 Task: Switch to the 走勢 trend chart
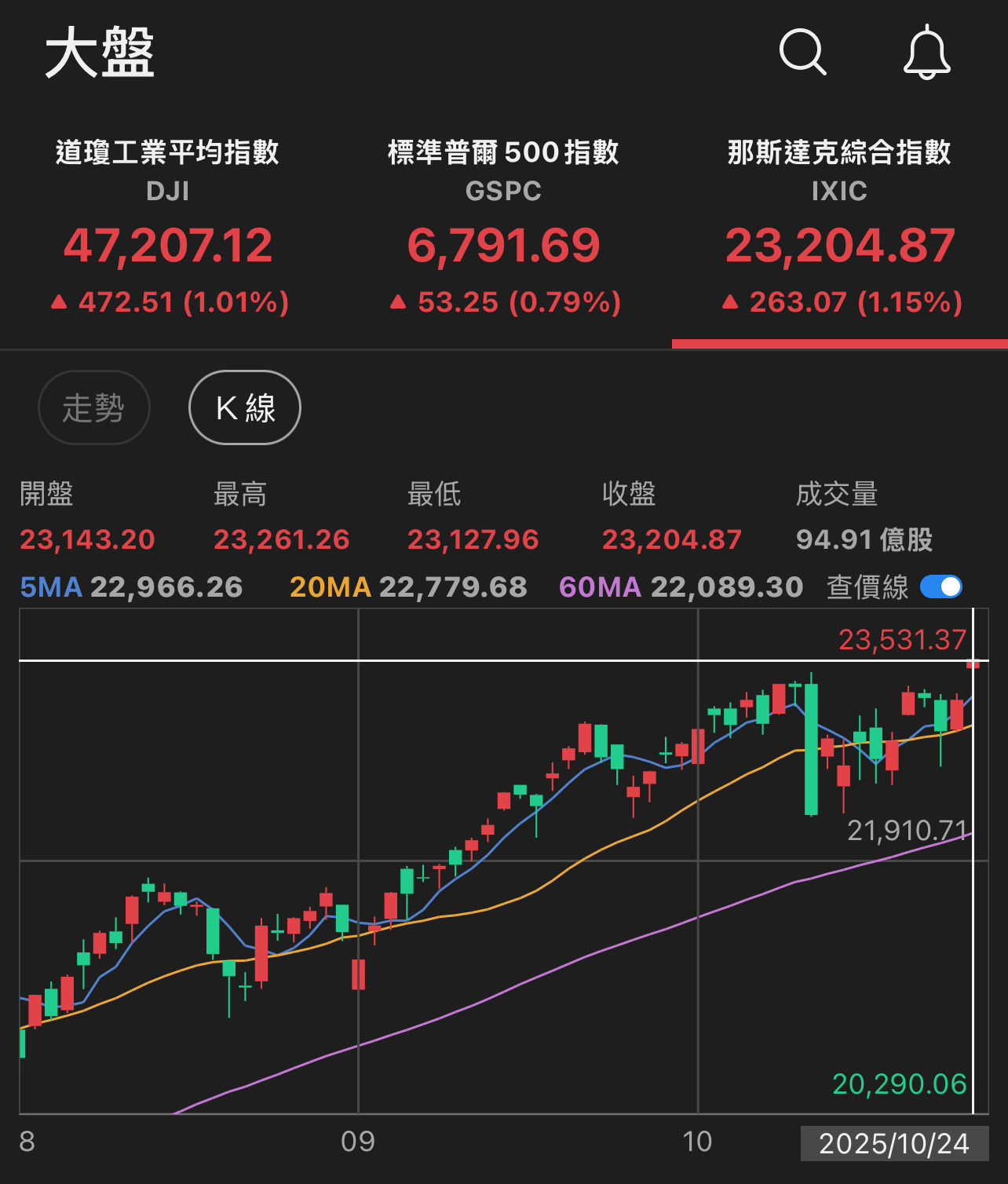tap(93, 407)
